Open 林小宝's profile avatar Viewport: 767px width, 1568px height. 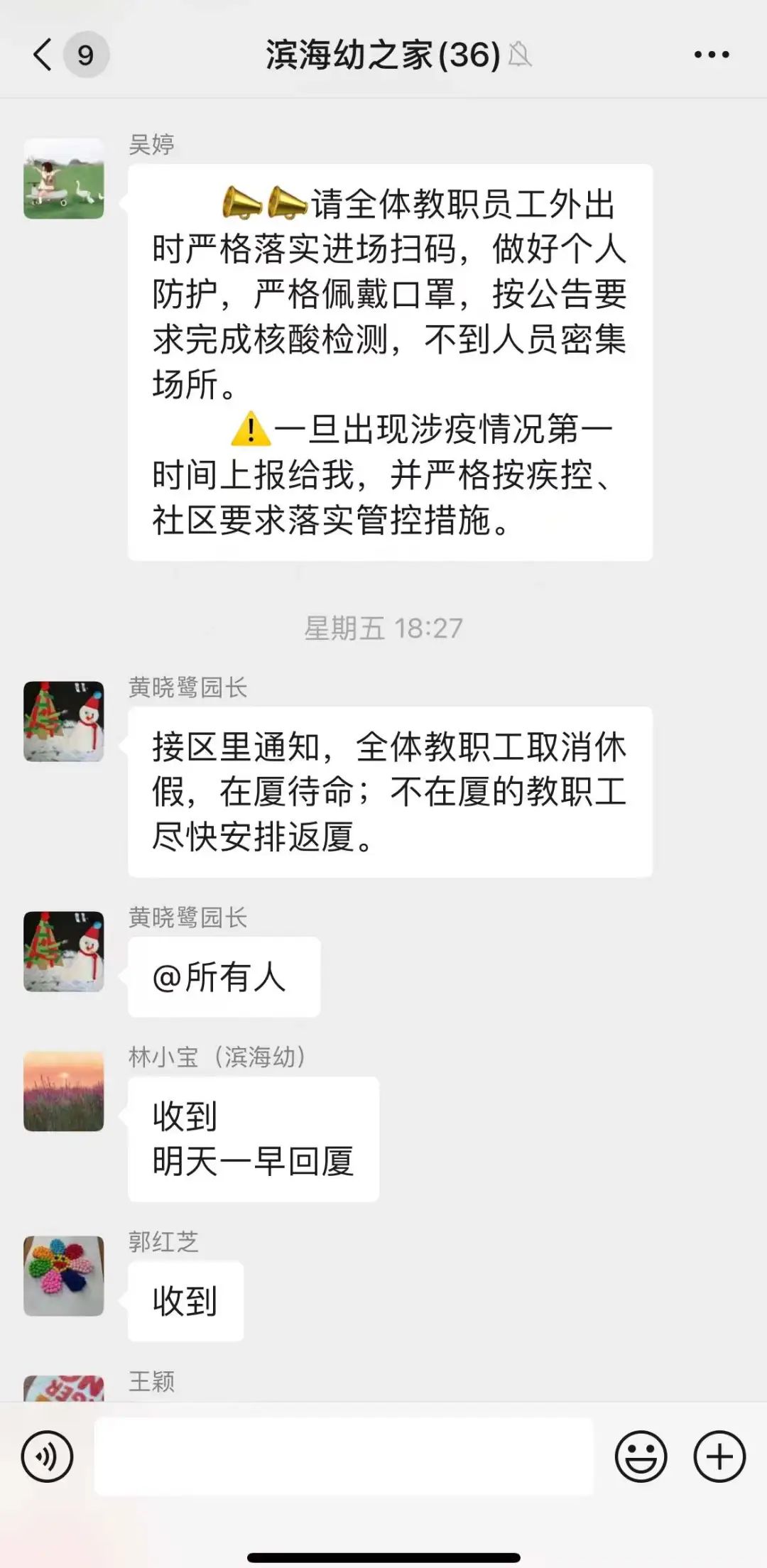pyautogui.click(x=64, y=1091)
